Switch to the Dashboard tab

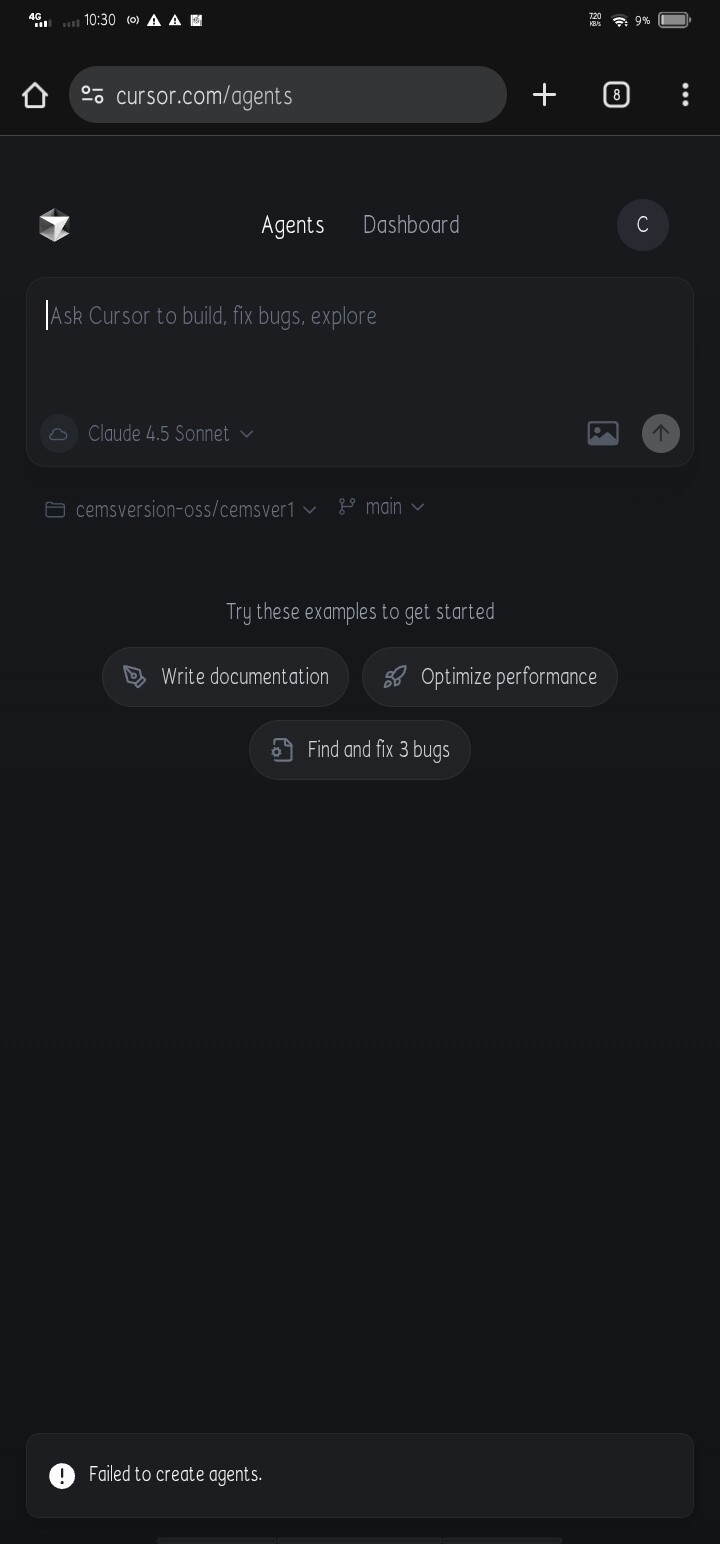(411, 225)
